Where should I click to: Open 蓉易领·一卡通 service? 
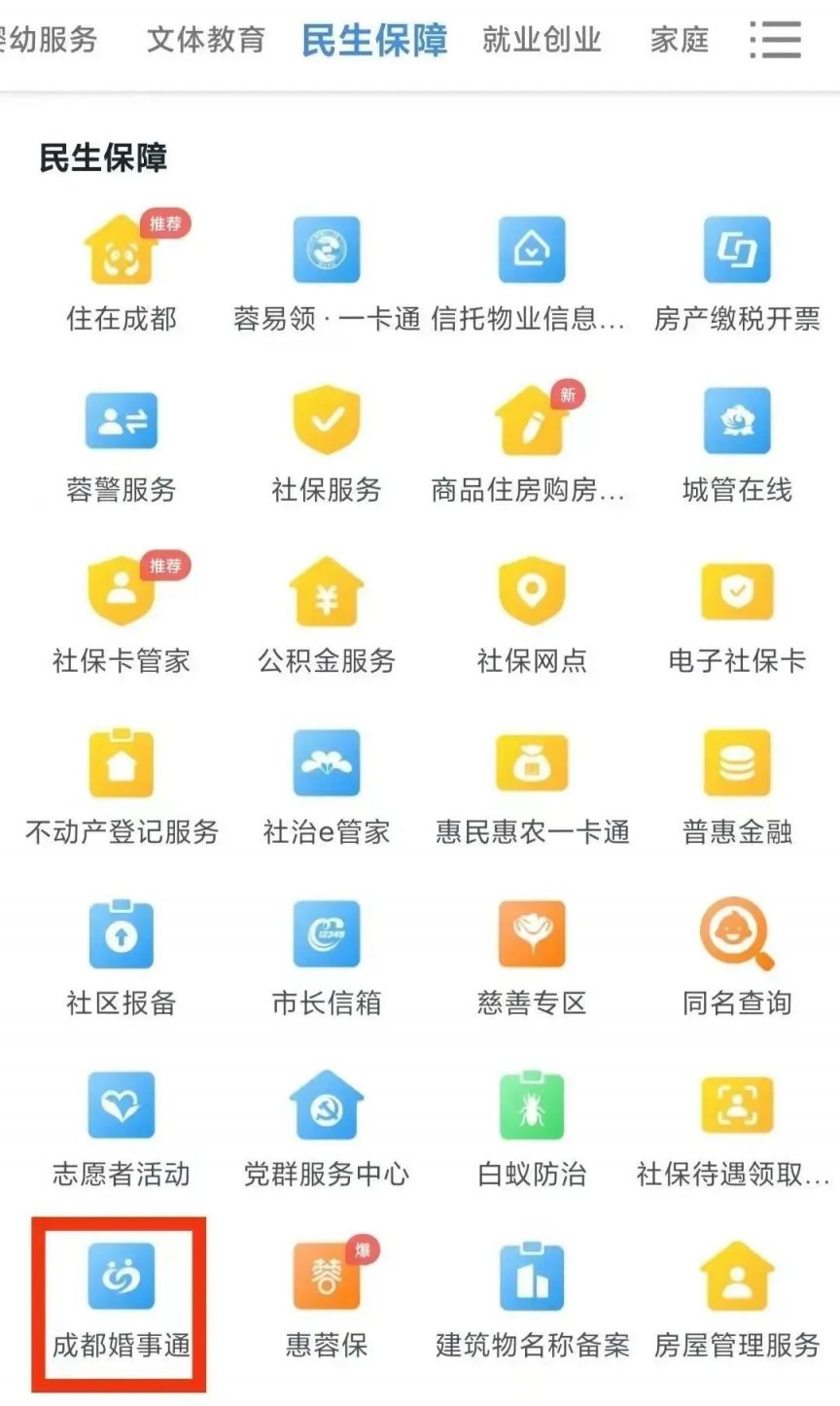pos(327,248)
